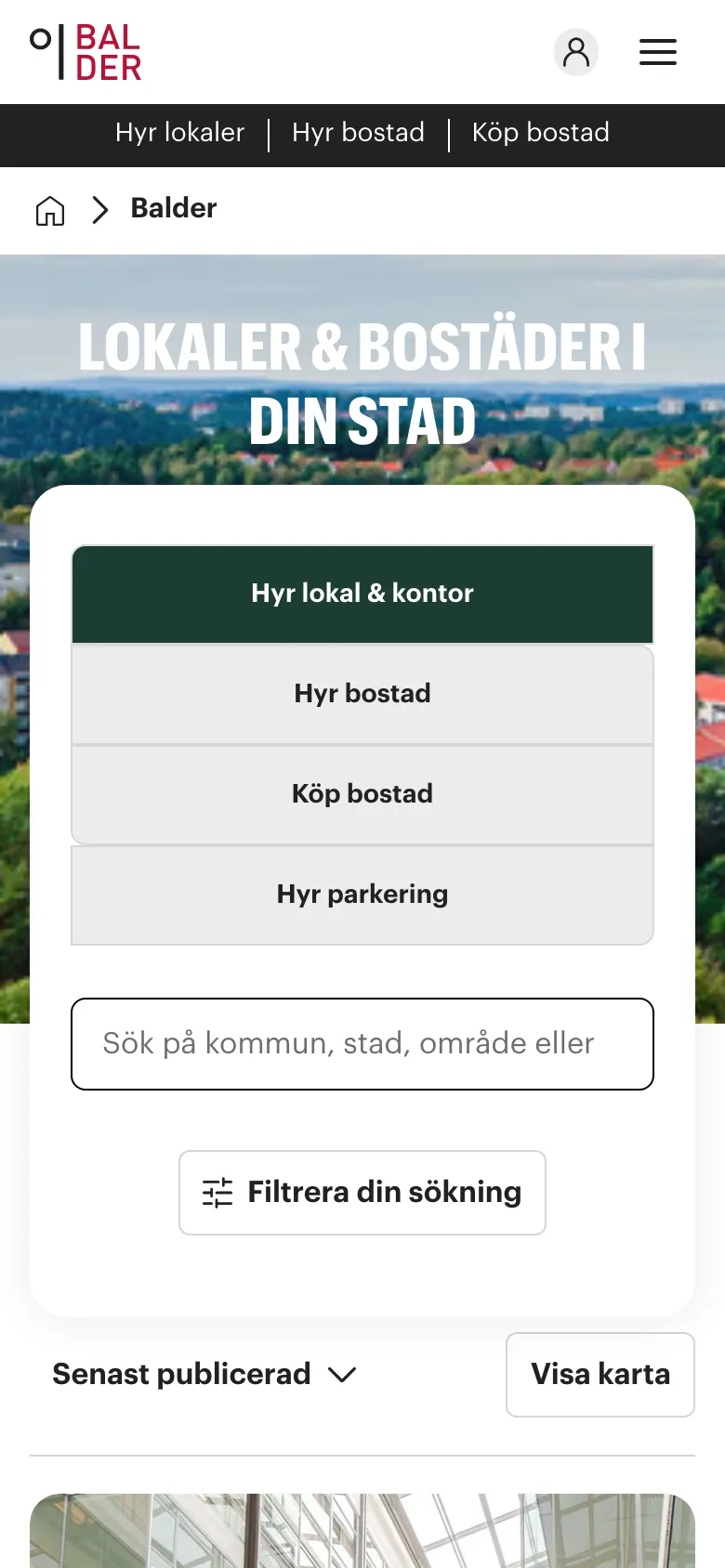Open the first listing image card
This screenshot has width=725, height=1568.
pos(362,1531)
